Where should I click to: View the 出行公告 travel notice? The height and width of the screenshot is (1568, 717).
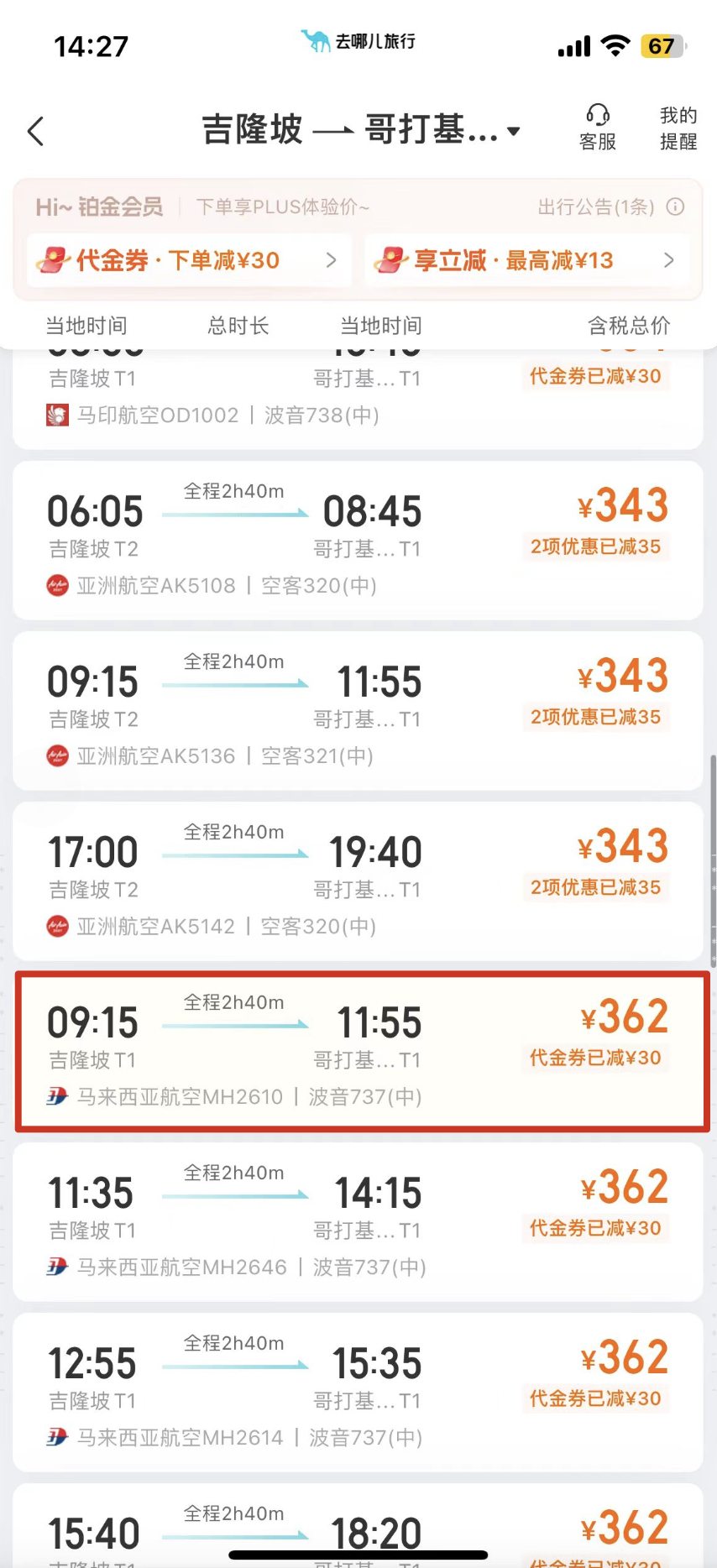610,206
